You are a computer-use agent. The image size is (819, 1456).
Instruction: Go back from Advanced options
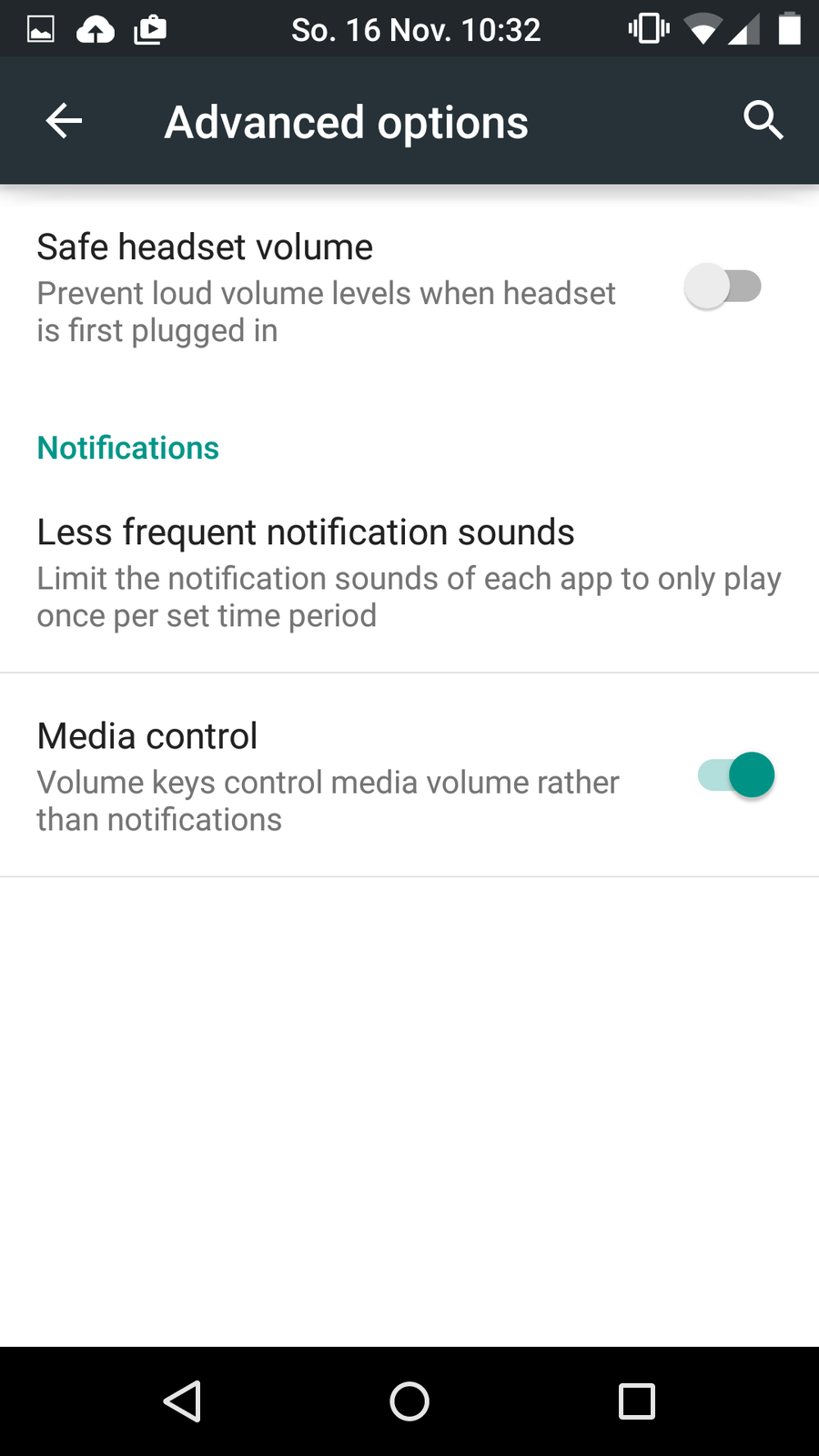(x=64, y=121)
